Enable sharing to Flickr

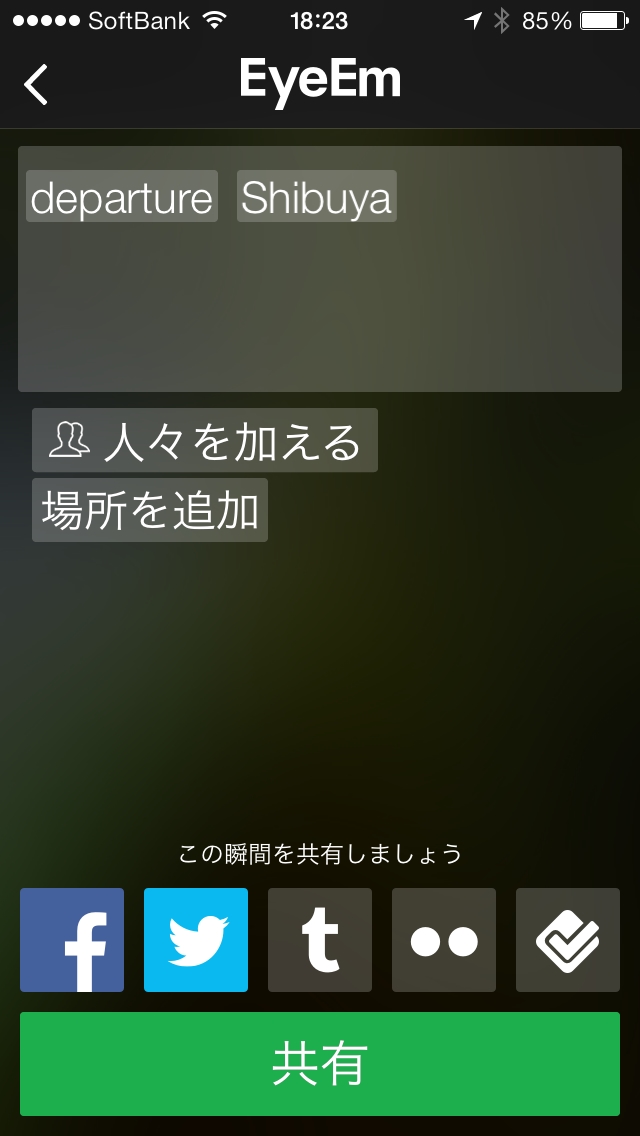point(444,940)
